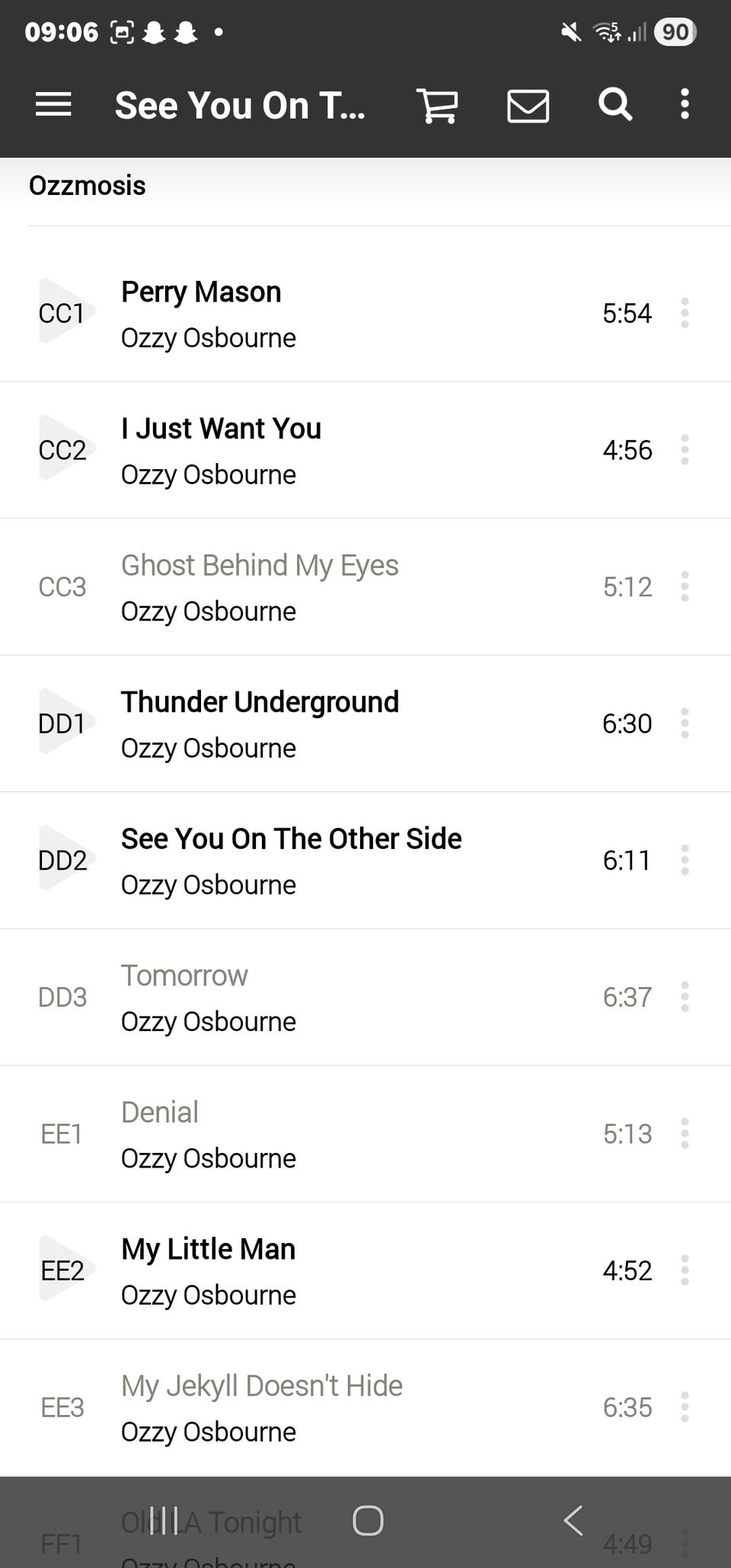This screenshot has width=731, height=1568.
Task: Open options for Perry Mason
Action: pyautogui.click(x=685, y=313)
